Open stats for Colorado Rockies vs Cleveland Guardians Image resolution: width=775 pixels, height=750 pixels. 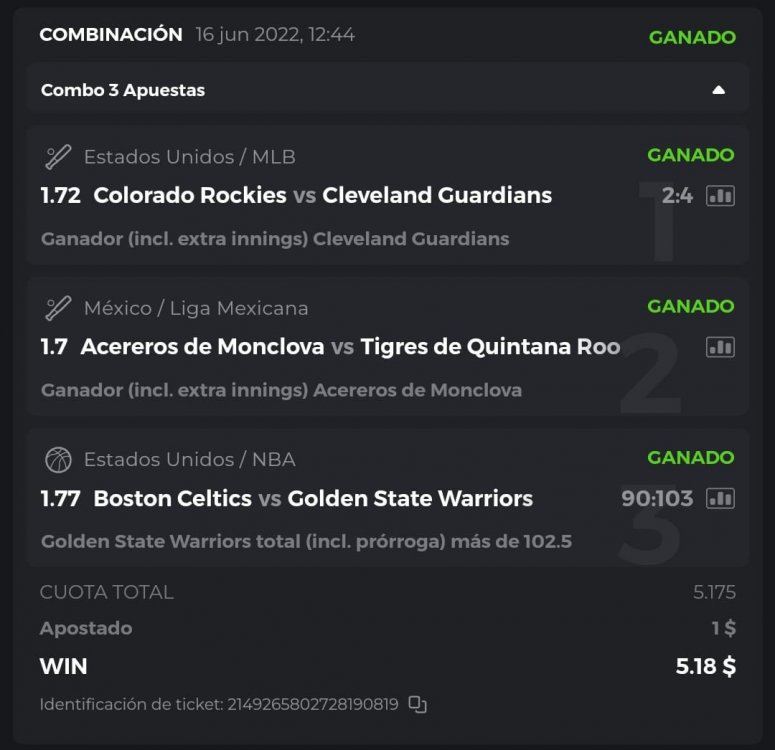coord(720,196)
